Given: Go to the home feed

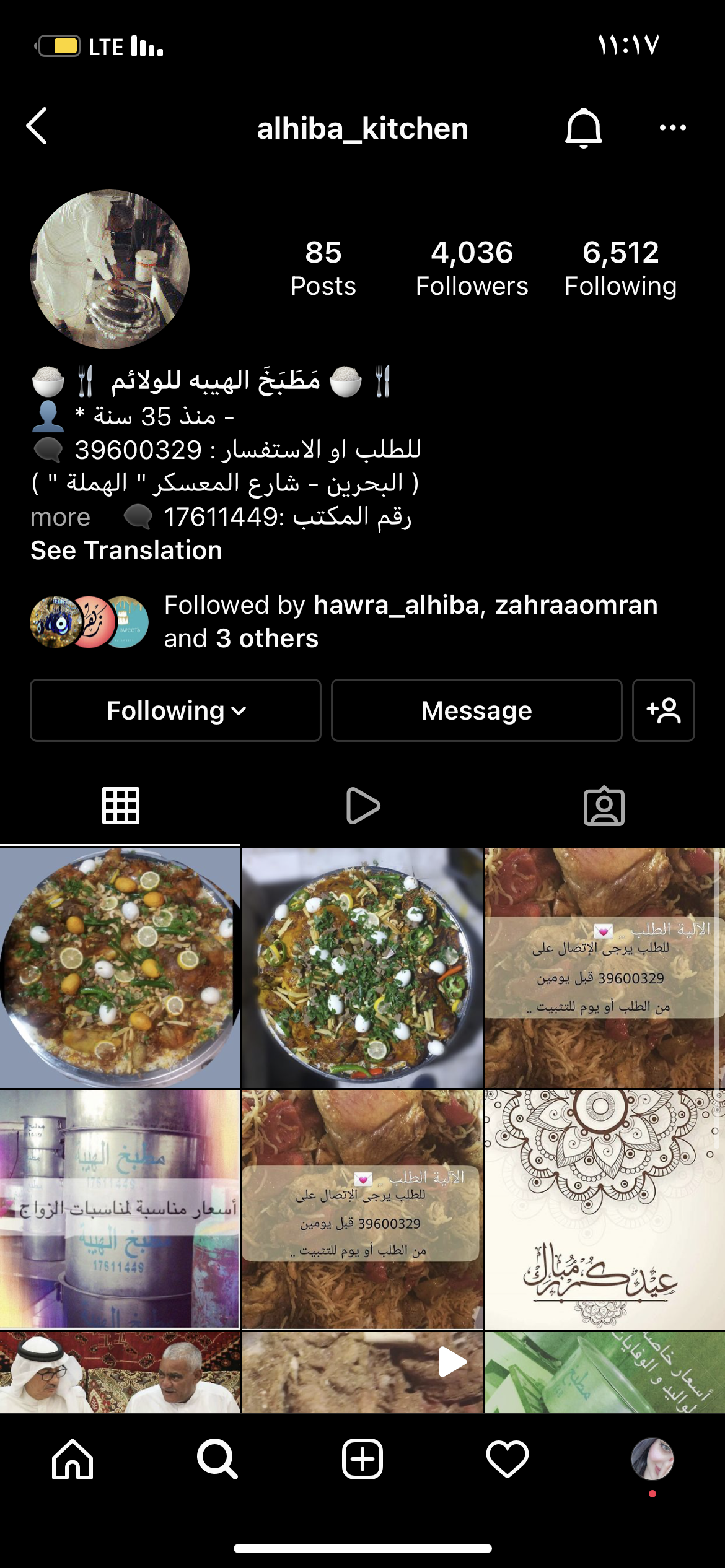Looking at the screenshot, I should tap(72, 1459).
